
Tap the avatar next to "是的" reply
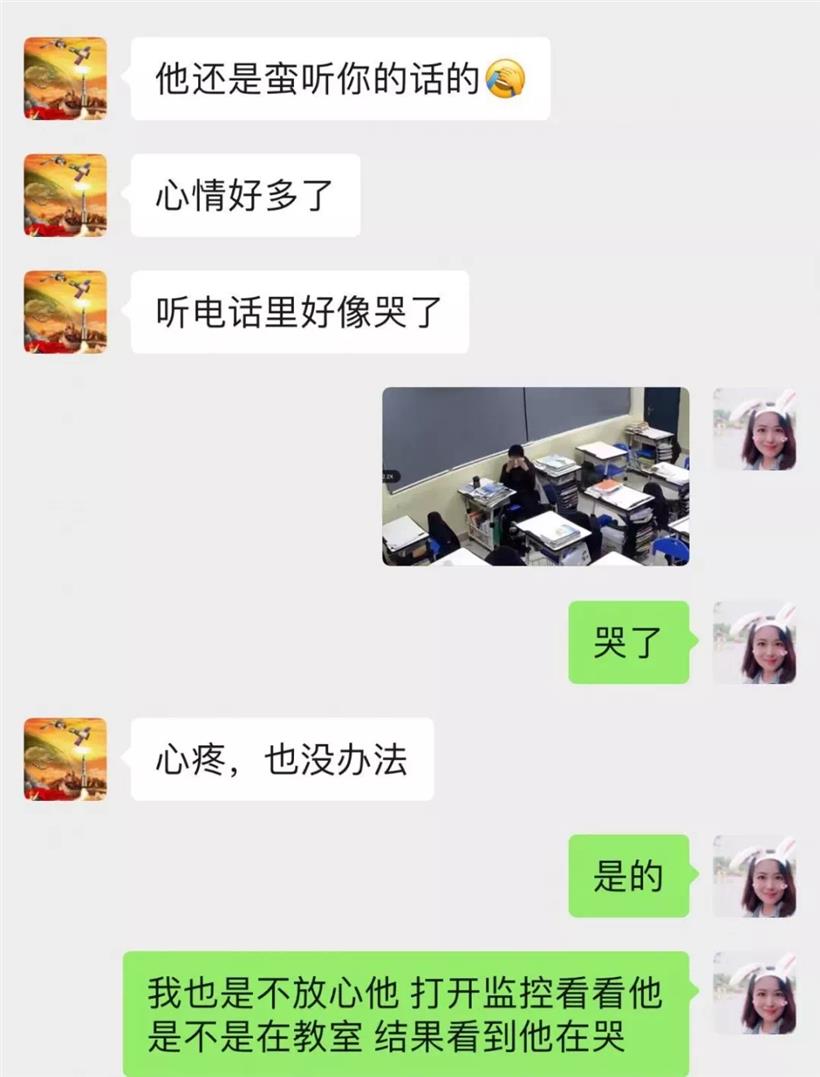755,876
